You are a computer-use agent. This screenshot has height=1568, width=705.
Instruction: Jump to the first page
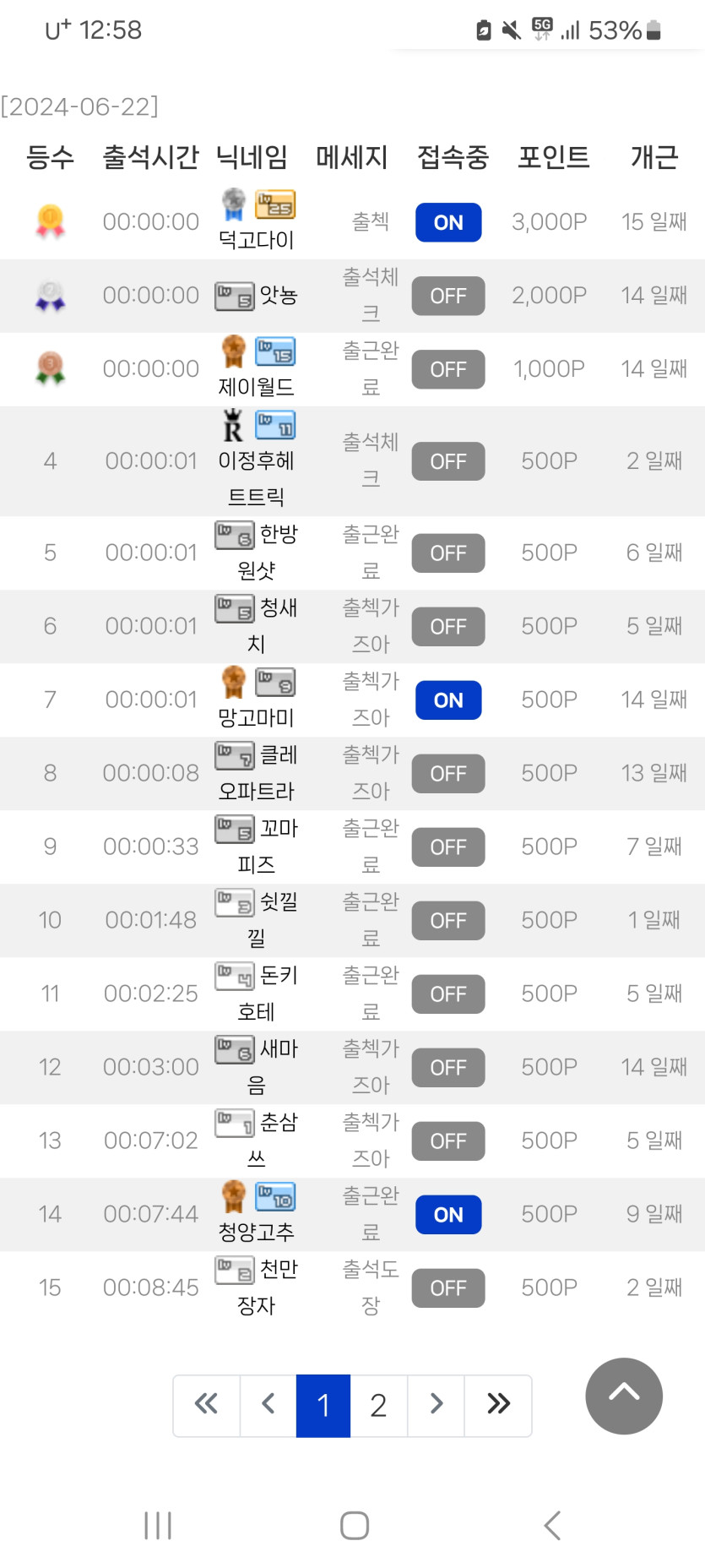tap(206, 1406)
